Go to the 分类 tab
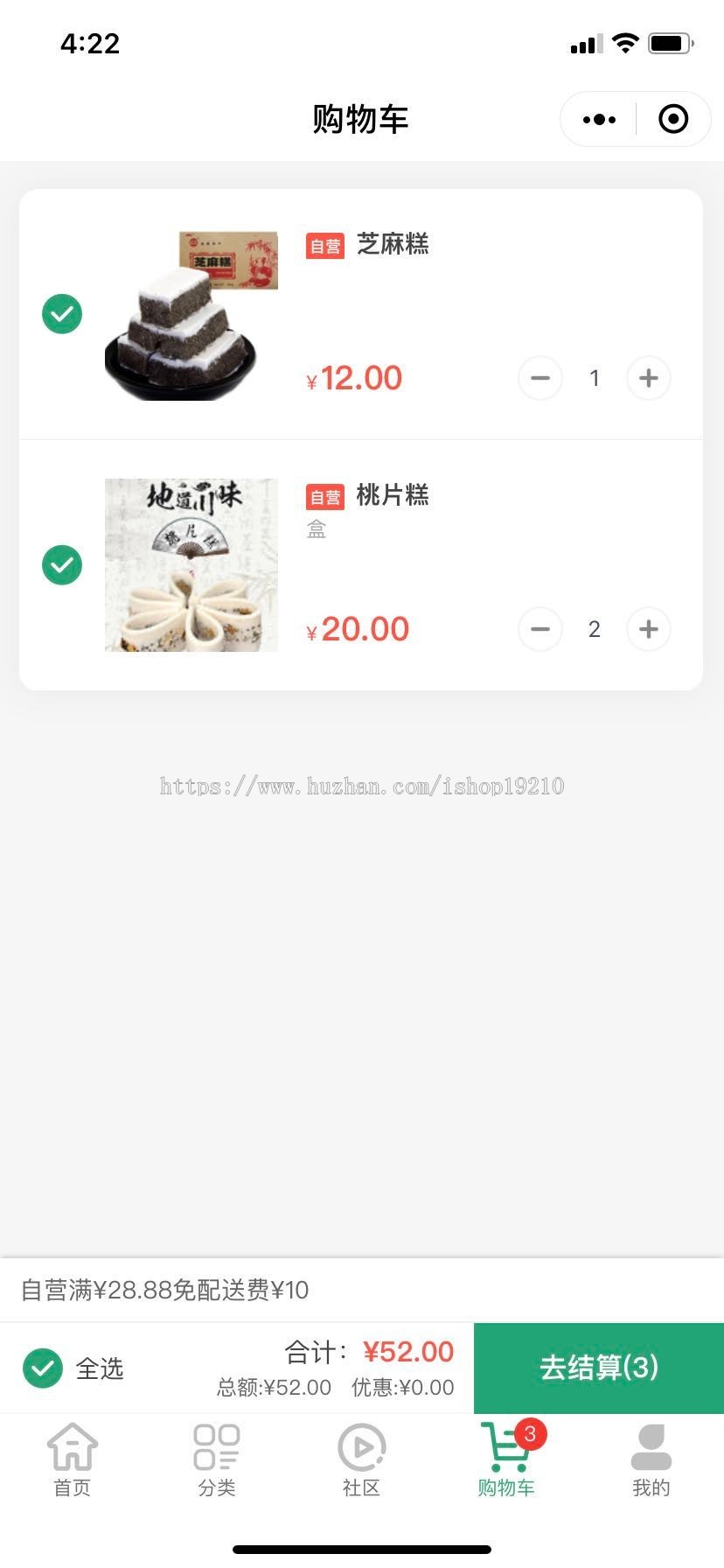The image size is (724, 1568). click(217, 1459)
